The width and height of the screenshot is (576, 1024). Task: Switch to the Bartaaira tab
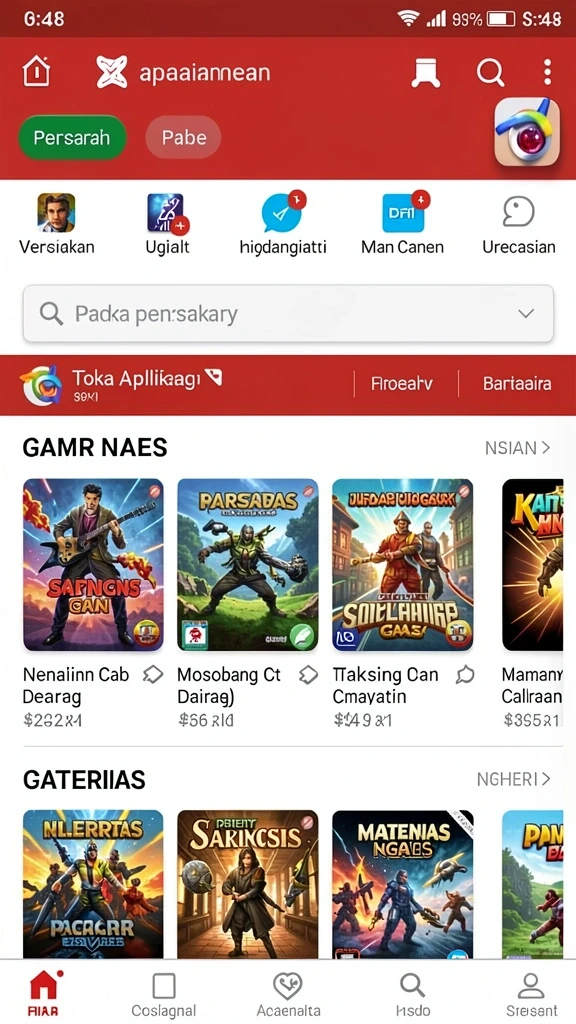pos(517,384)
